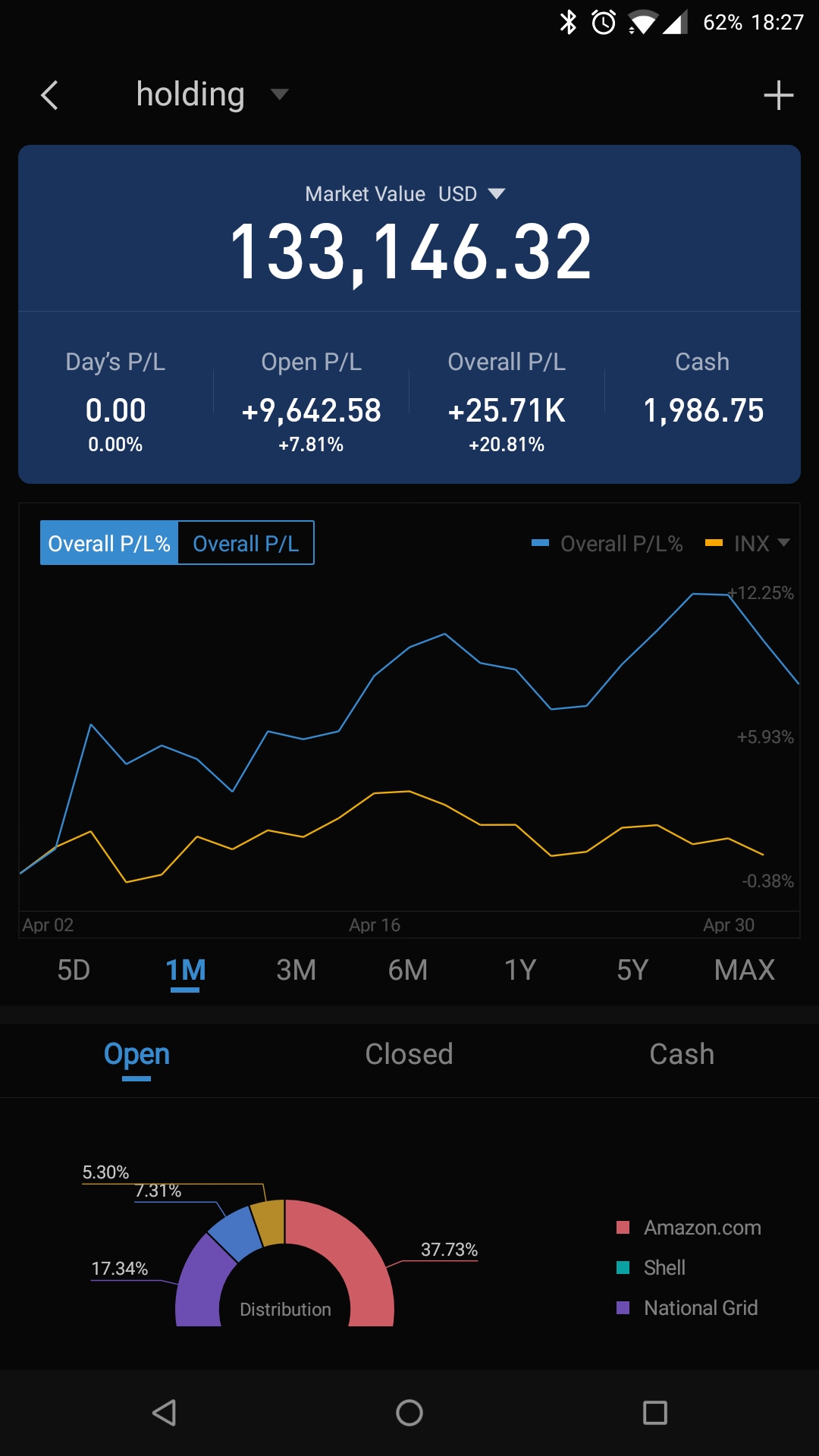
Task: Open the system recent apps button
Action: coord(654,1413)
